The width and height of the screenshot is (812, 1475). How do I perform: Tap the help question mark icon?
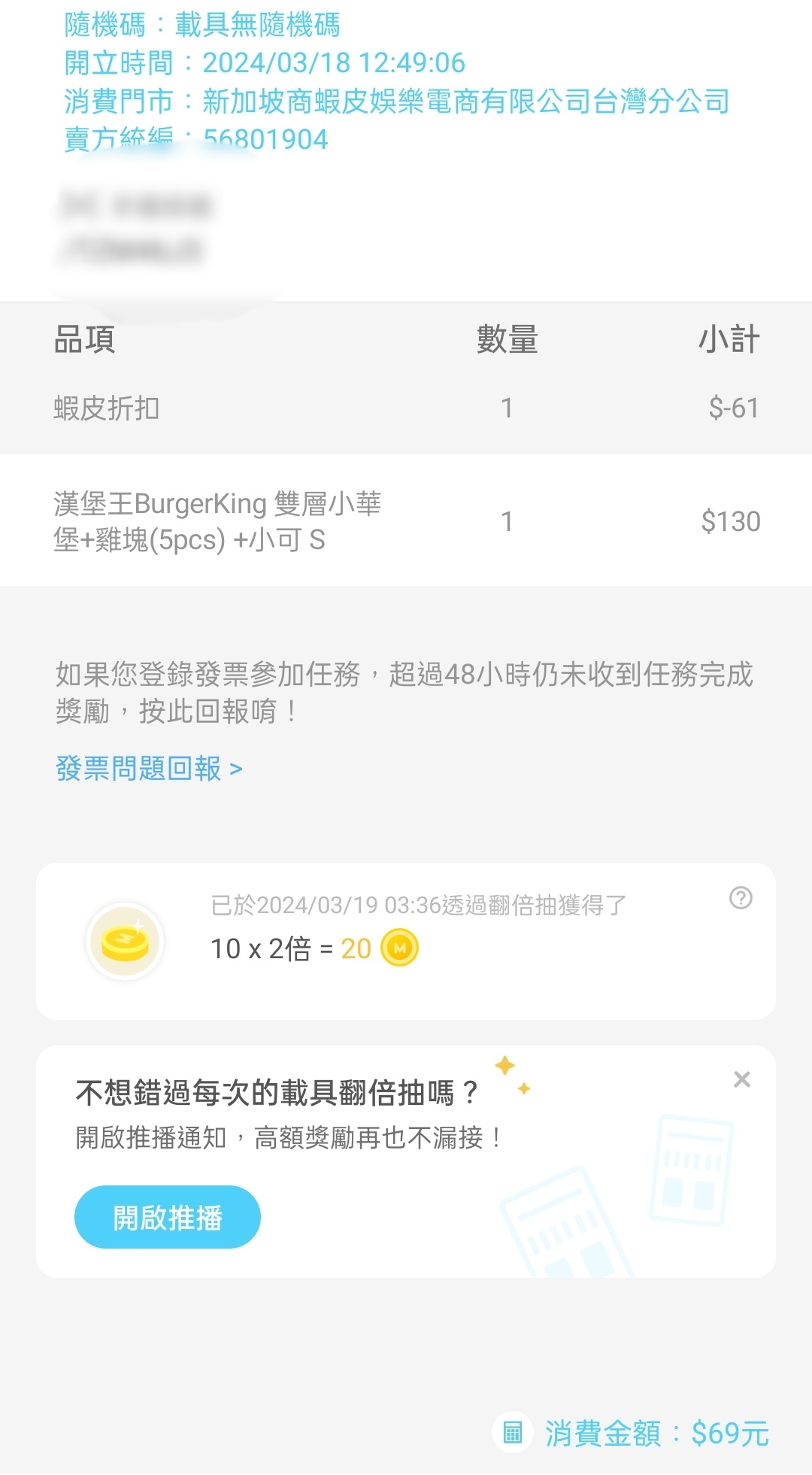click(x=741, y=898)
